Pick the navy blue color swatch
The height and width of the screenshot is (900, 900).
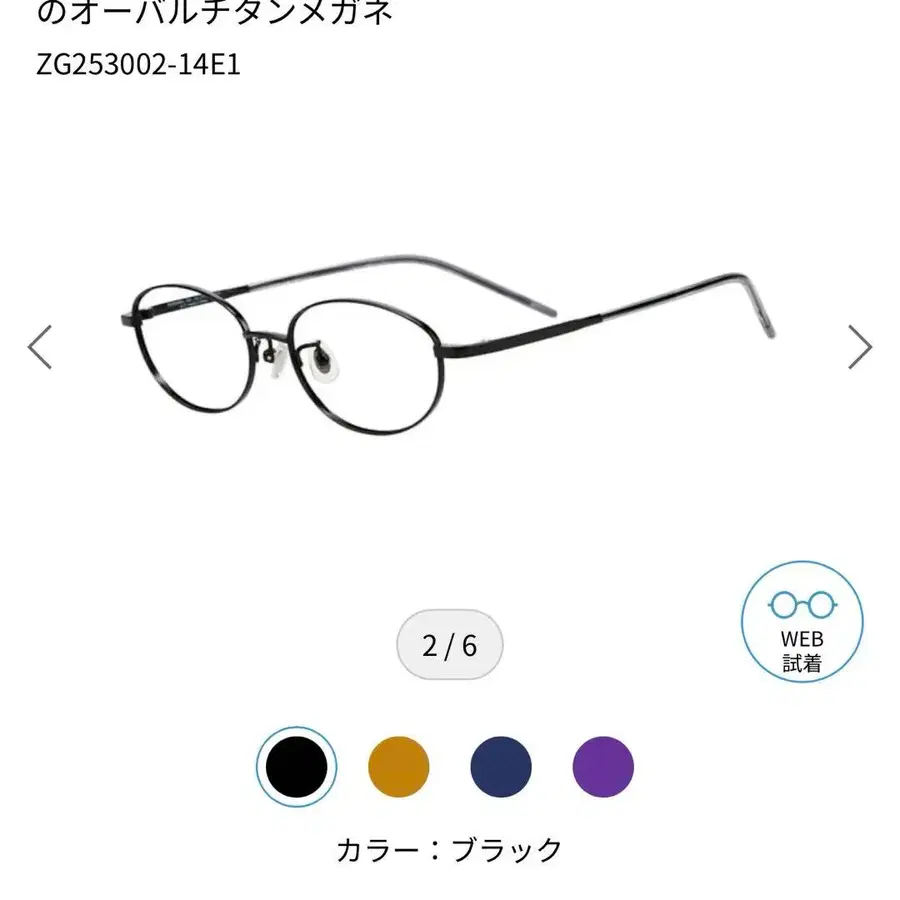(501, 767)
